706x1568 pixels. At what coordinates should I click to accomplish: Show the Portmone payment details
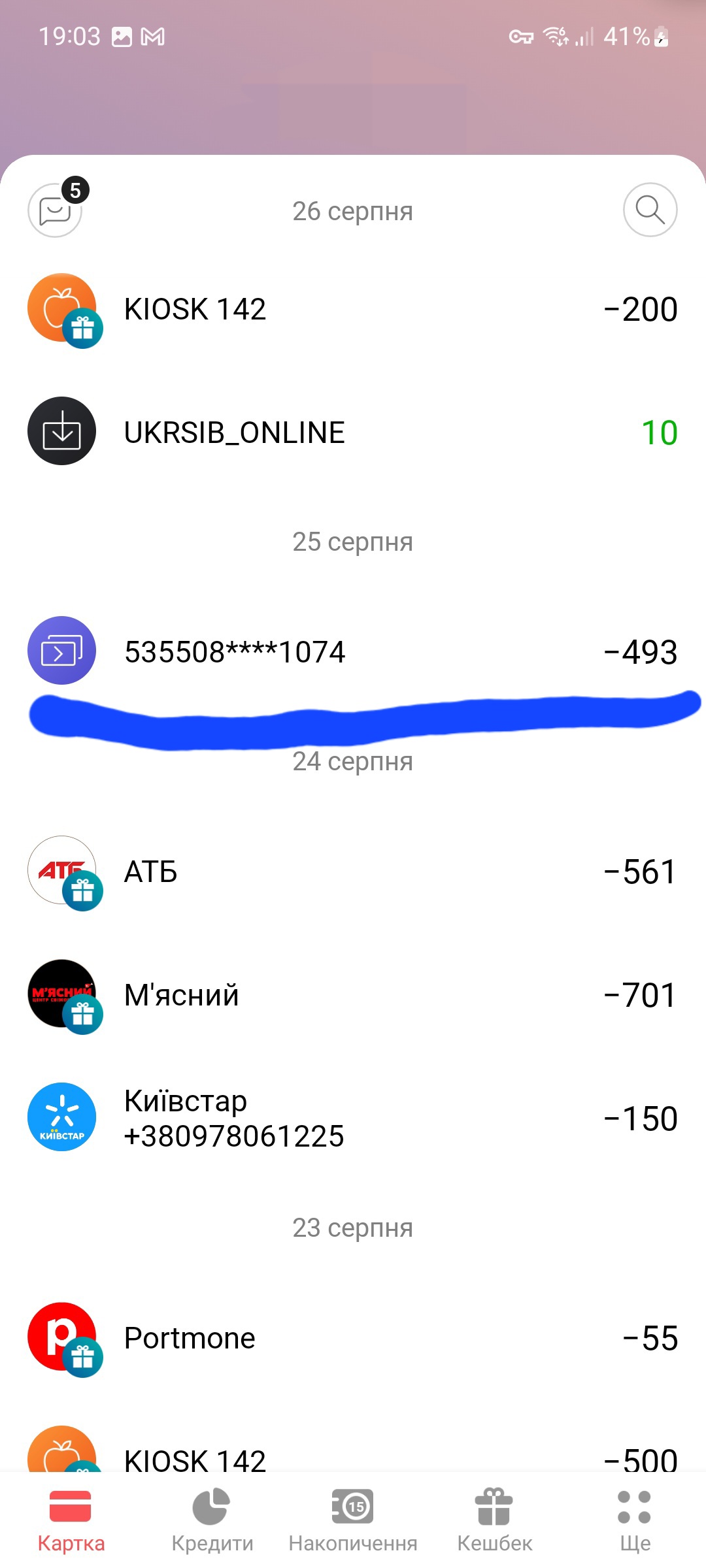tap(353, 1337)
